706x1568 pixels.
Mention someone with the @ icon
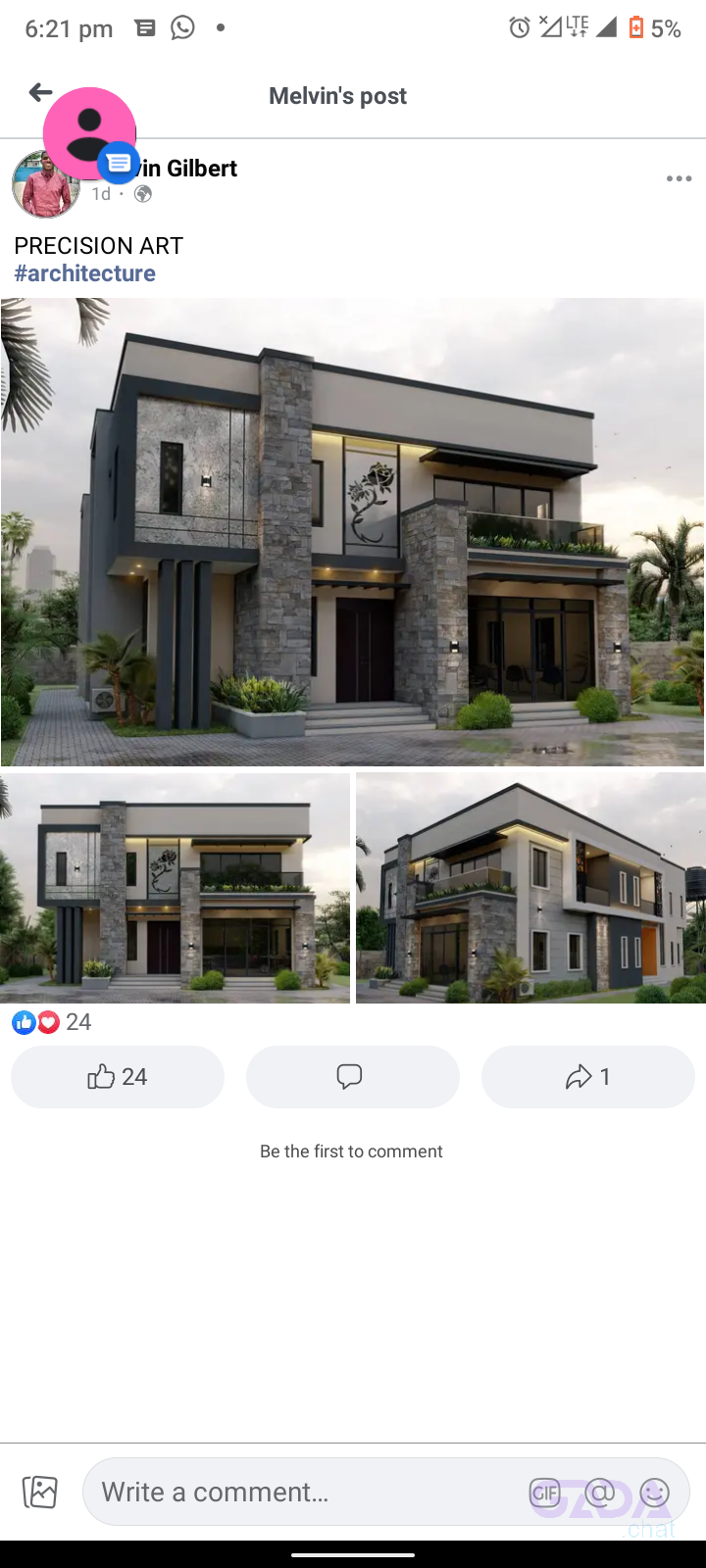(599, 1493)
